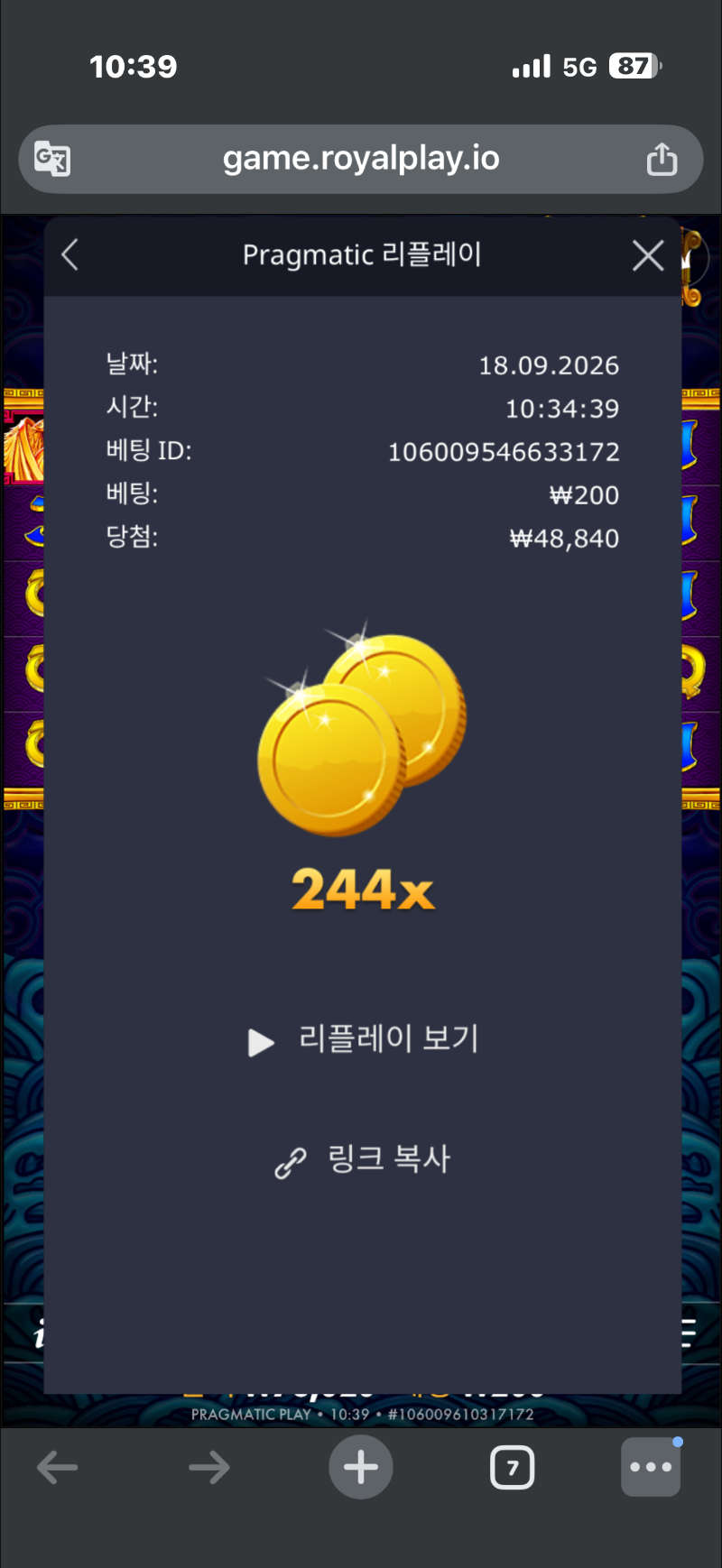Open the page translate icon

click(x=52, y=159)
